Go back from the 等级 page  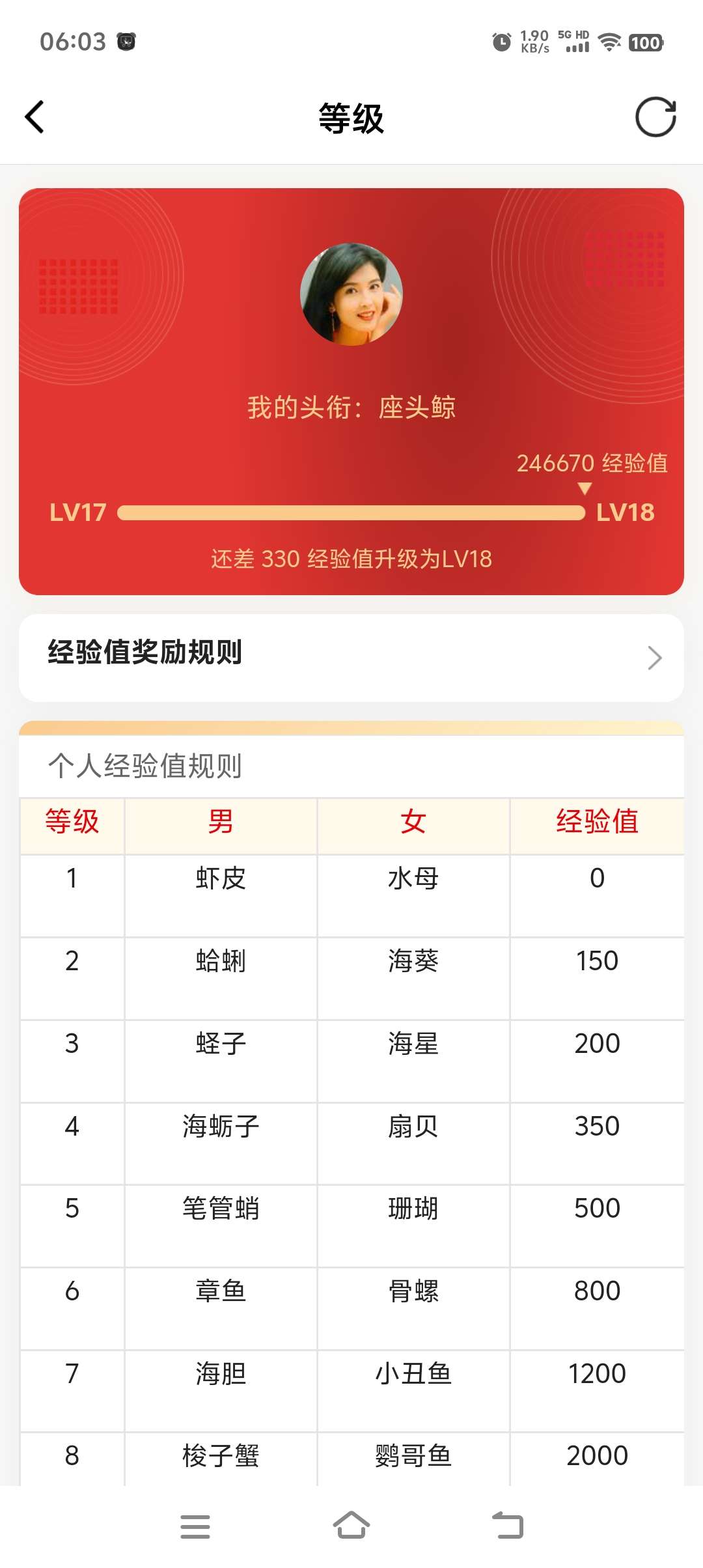pyautogui.click(x=34, y=117)
